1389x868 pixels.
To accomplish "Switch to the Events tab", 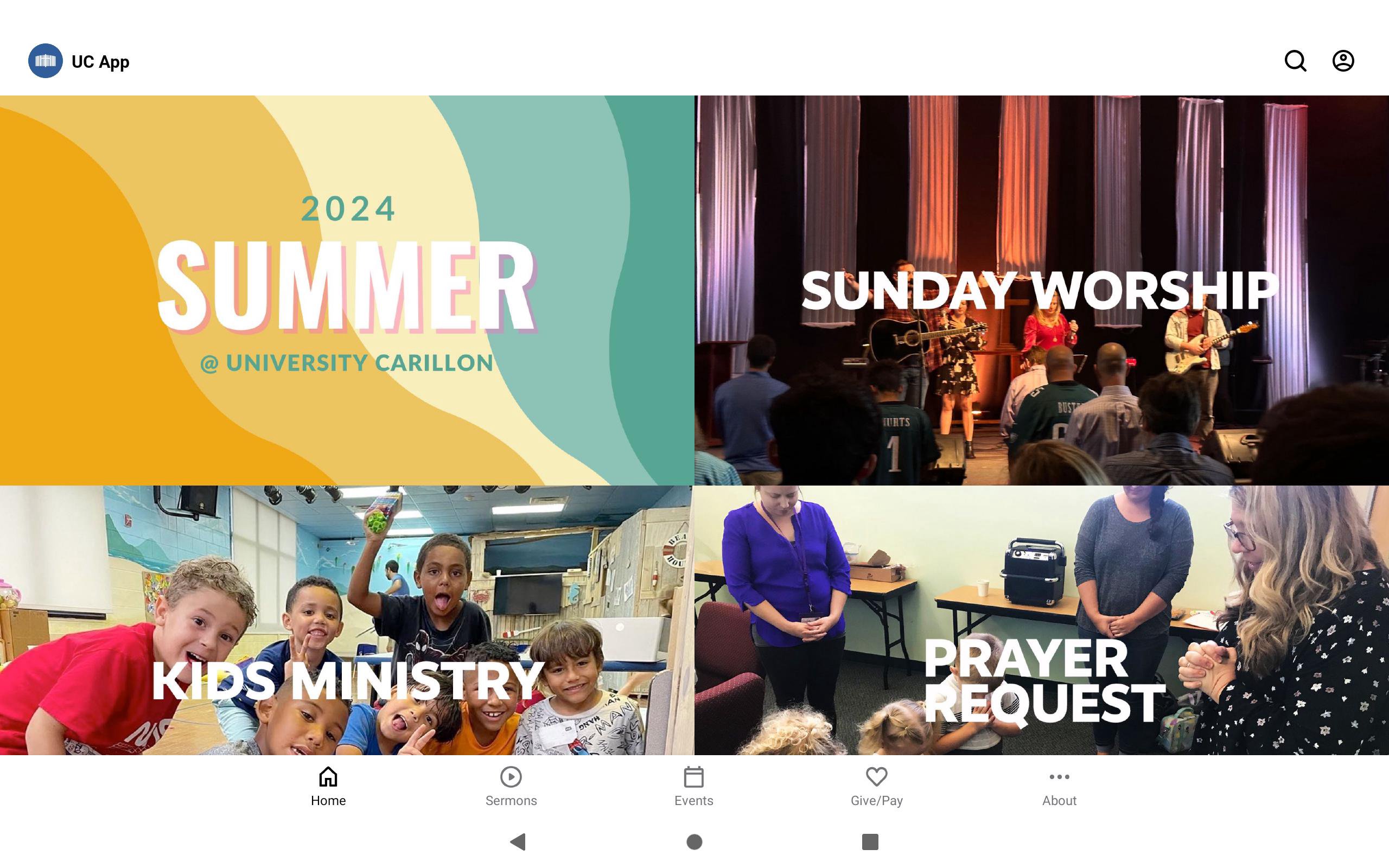I will point(693,787).
